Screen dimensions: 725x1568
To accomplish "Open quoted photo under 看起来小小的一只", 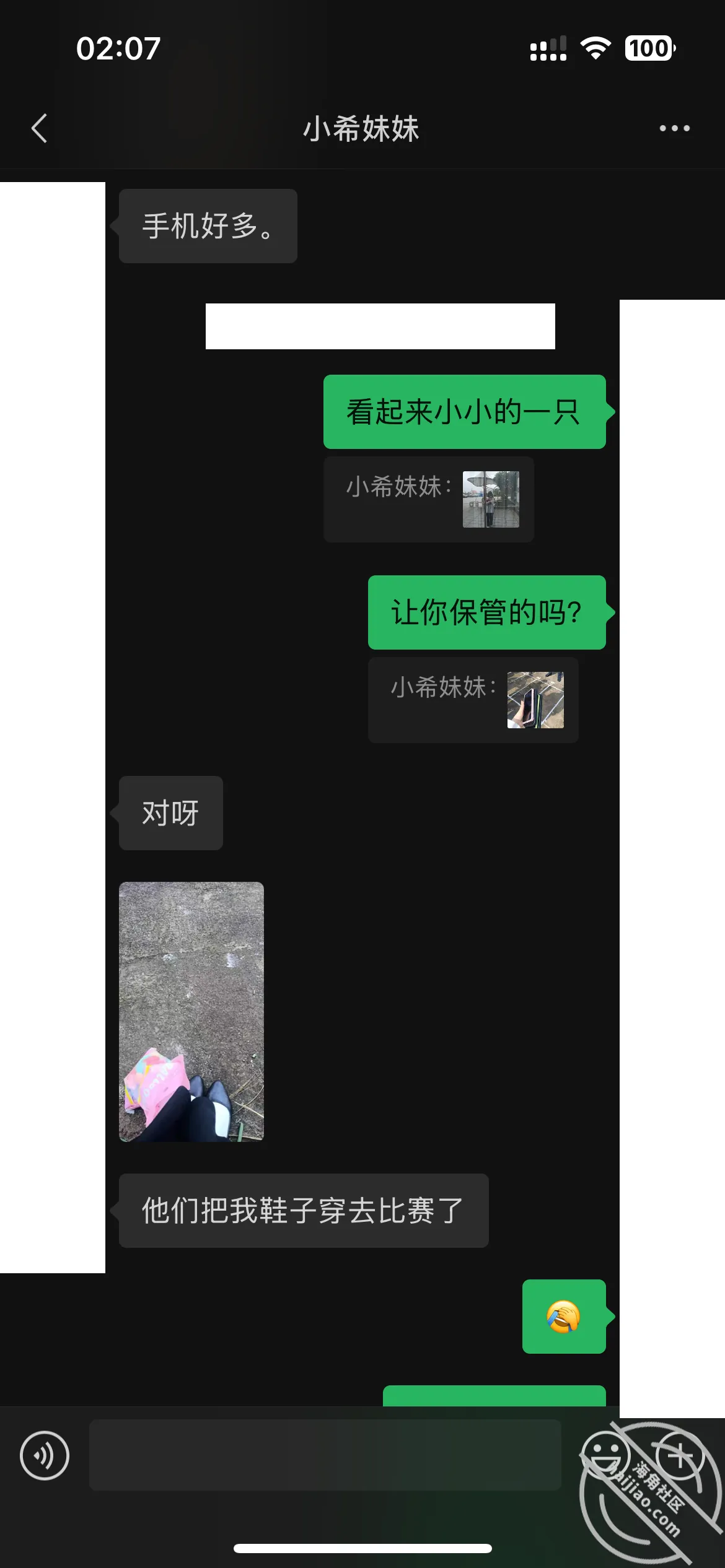I will [491, 499].
